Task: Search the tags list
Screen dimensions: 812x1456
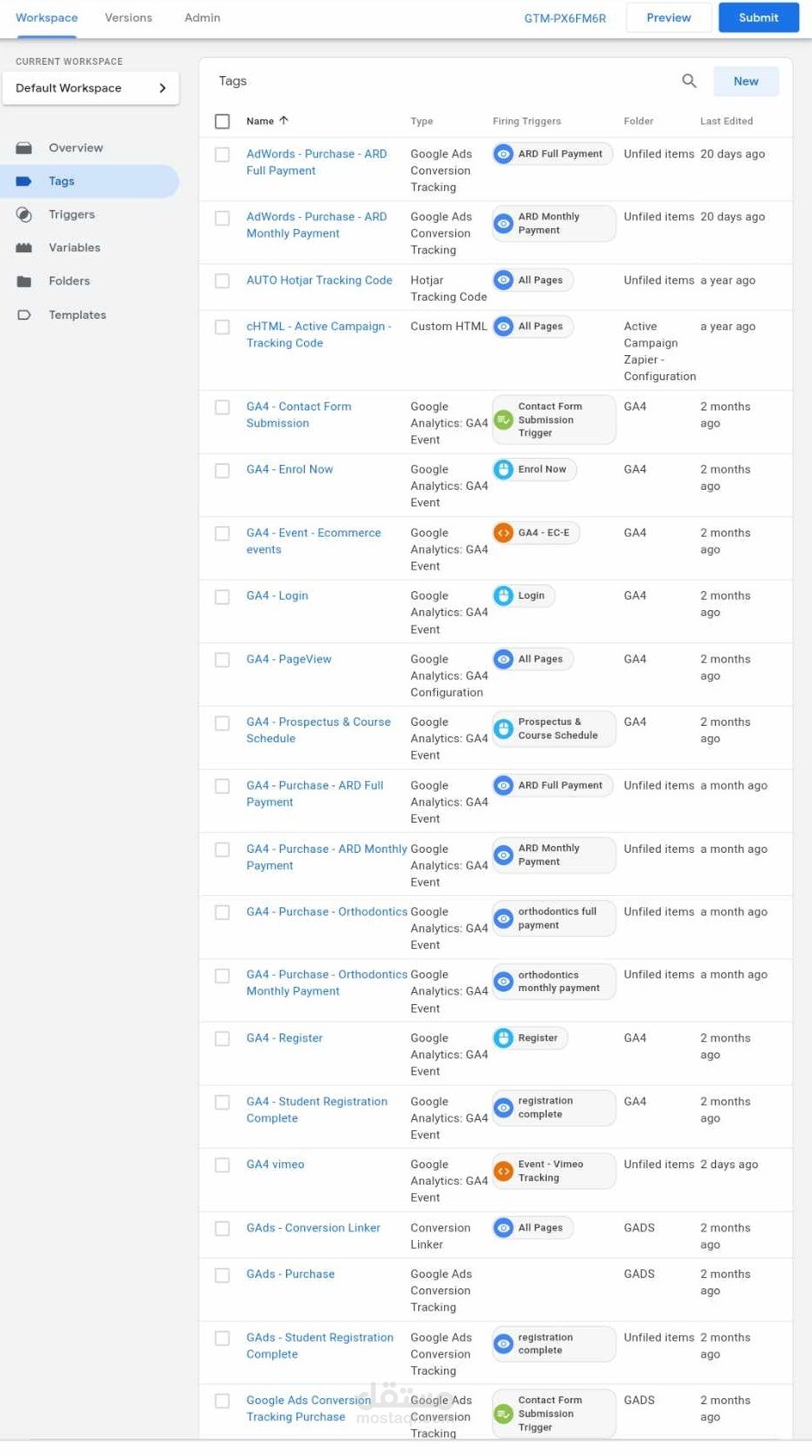Action: pos(688,81)
